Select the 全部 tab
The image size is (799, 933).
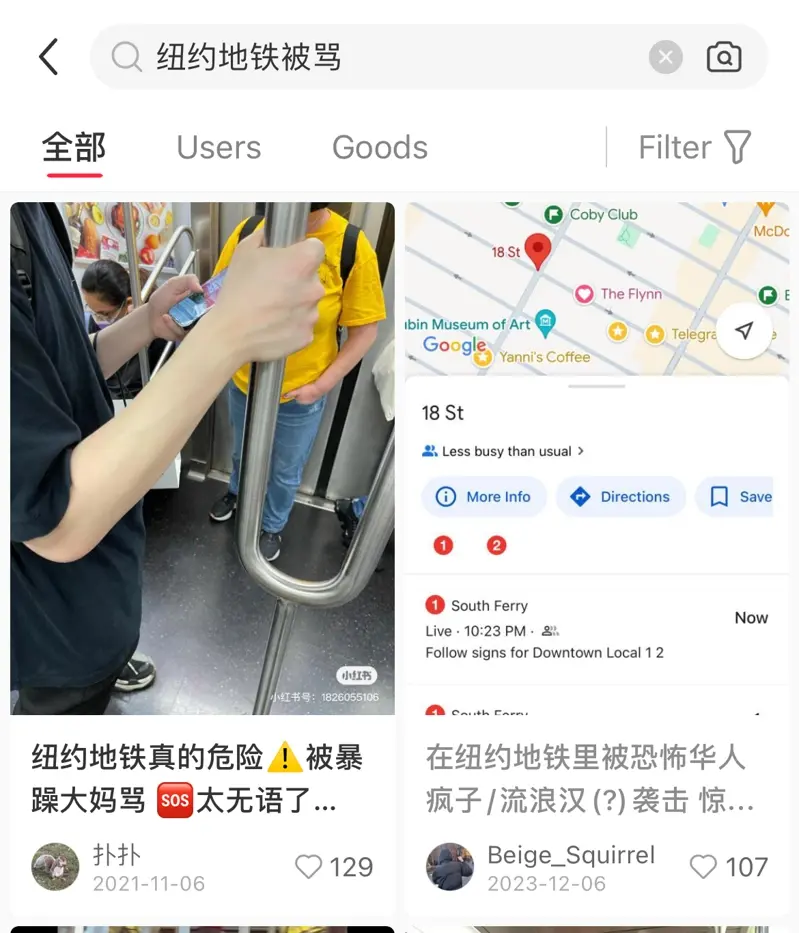click(74, 148)
